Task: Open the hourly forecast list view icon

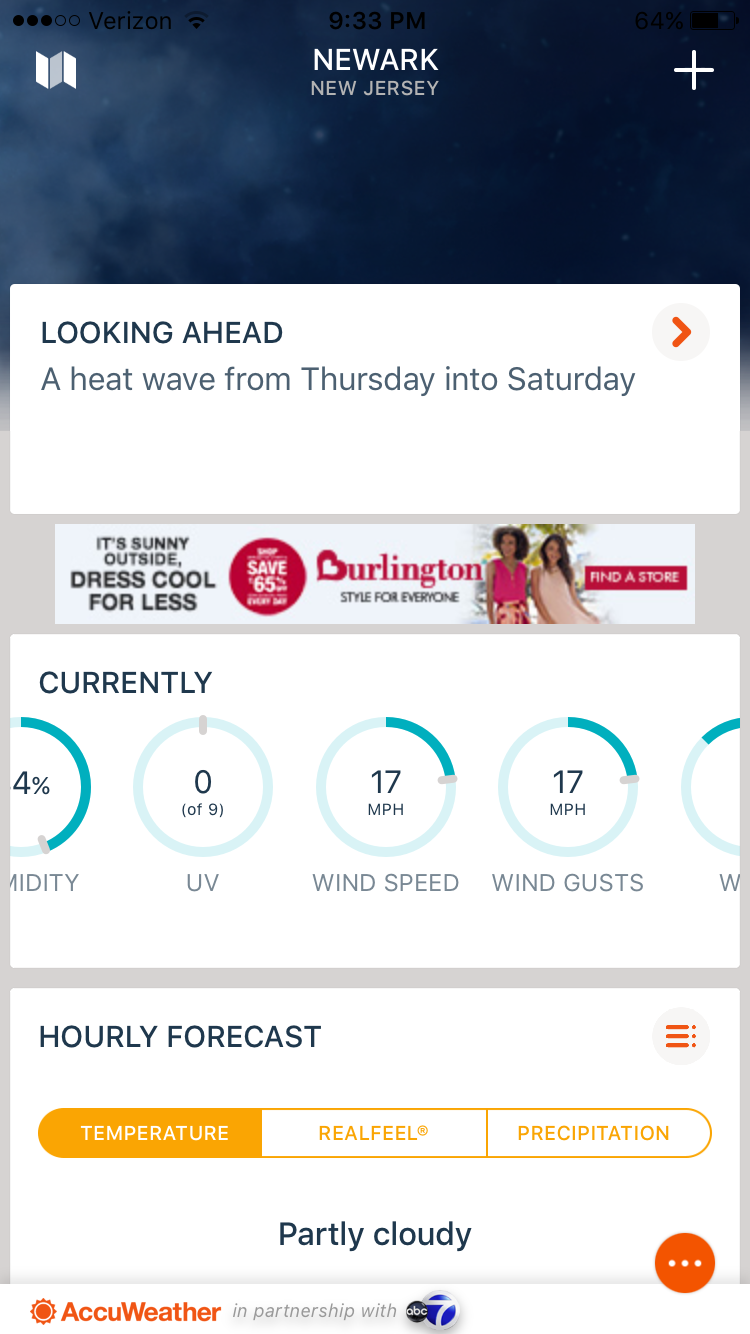Action: click(x=681, y=1036)
